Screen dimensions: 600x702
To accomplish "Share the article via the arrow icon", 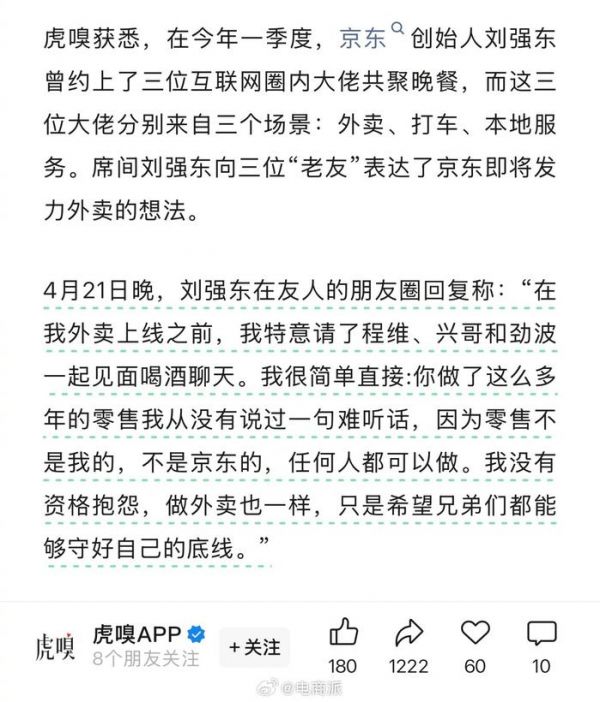I will coord(409,633).
